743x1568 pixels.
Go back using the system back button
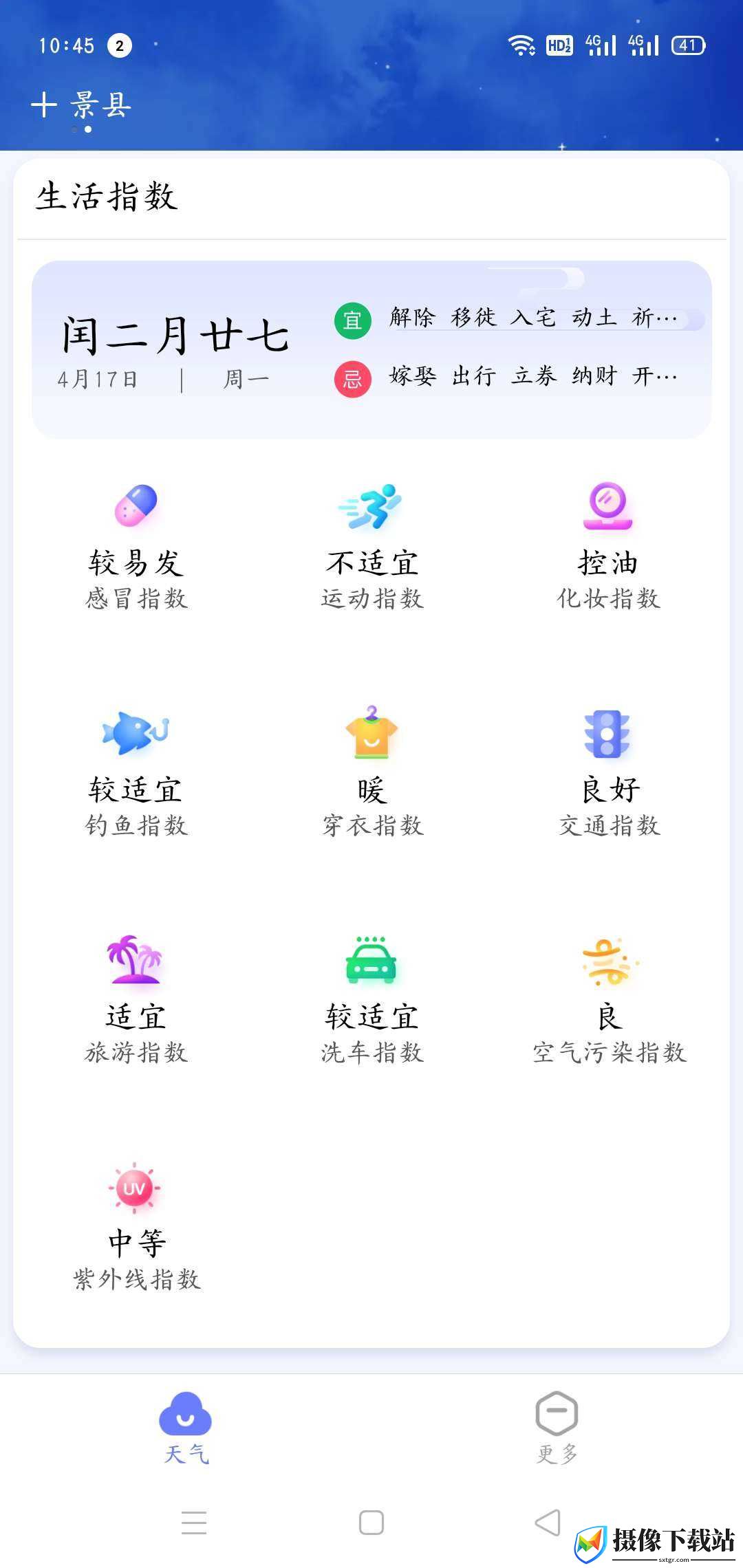click(x=548, y=1523)
